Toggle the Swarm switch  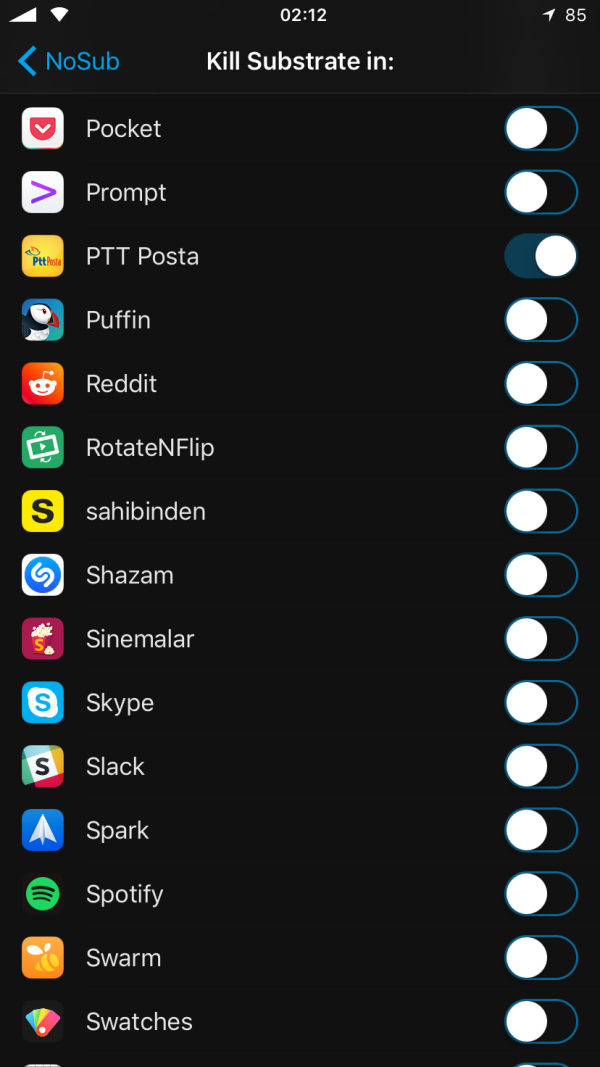541,958
